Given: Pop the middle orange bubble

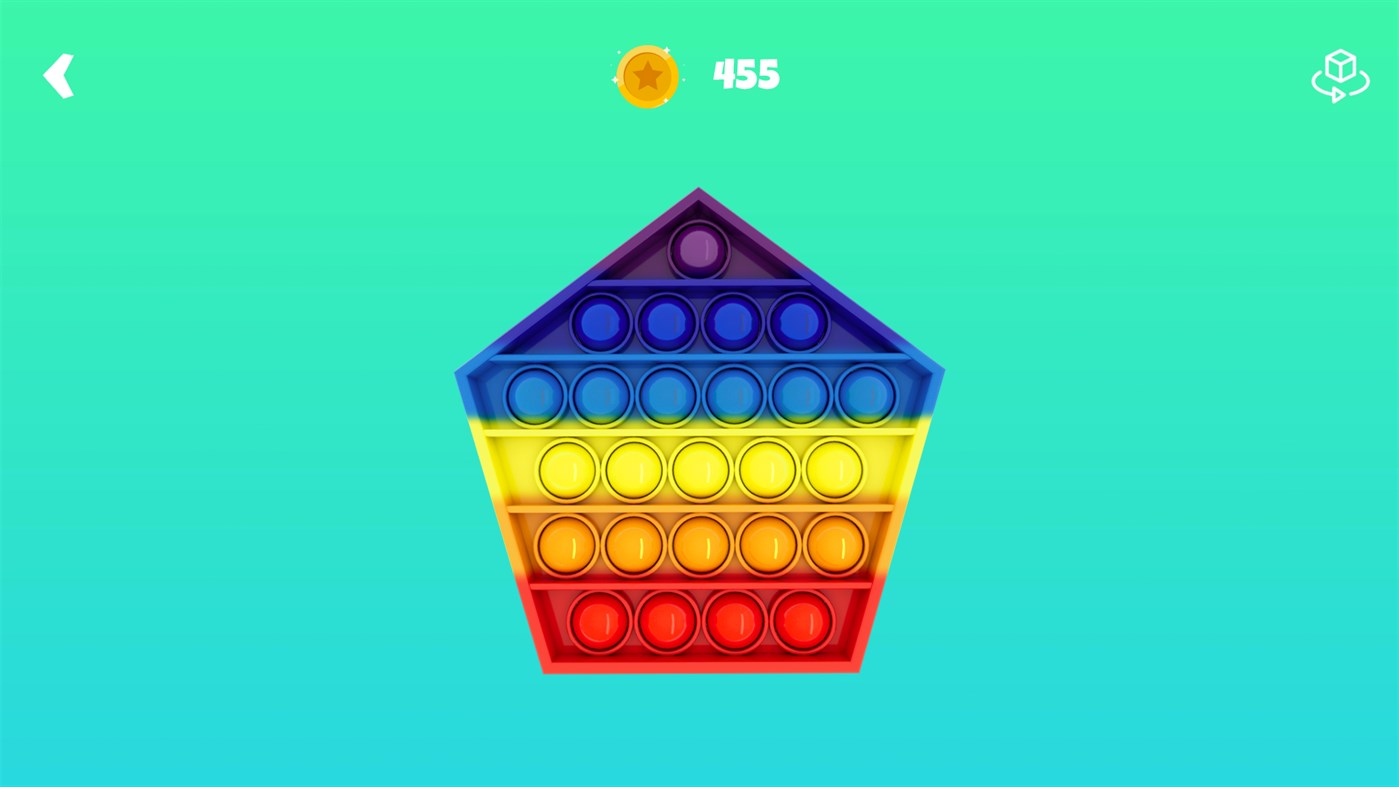Looking at the screenshot, I should [700, 546].
